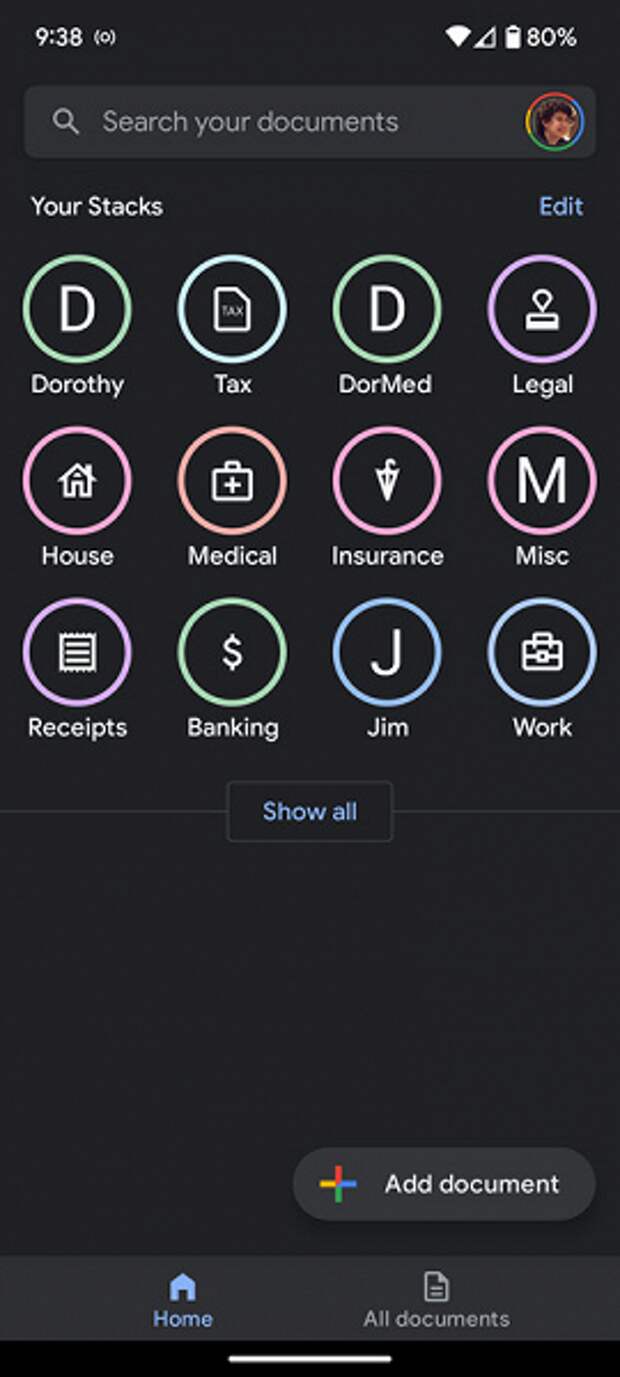The height and width of the screenshot is (1377, 620).
Task: Tap Show all to see every stack
Action: click(x=310, y=811)
